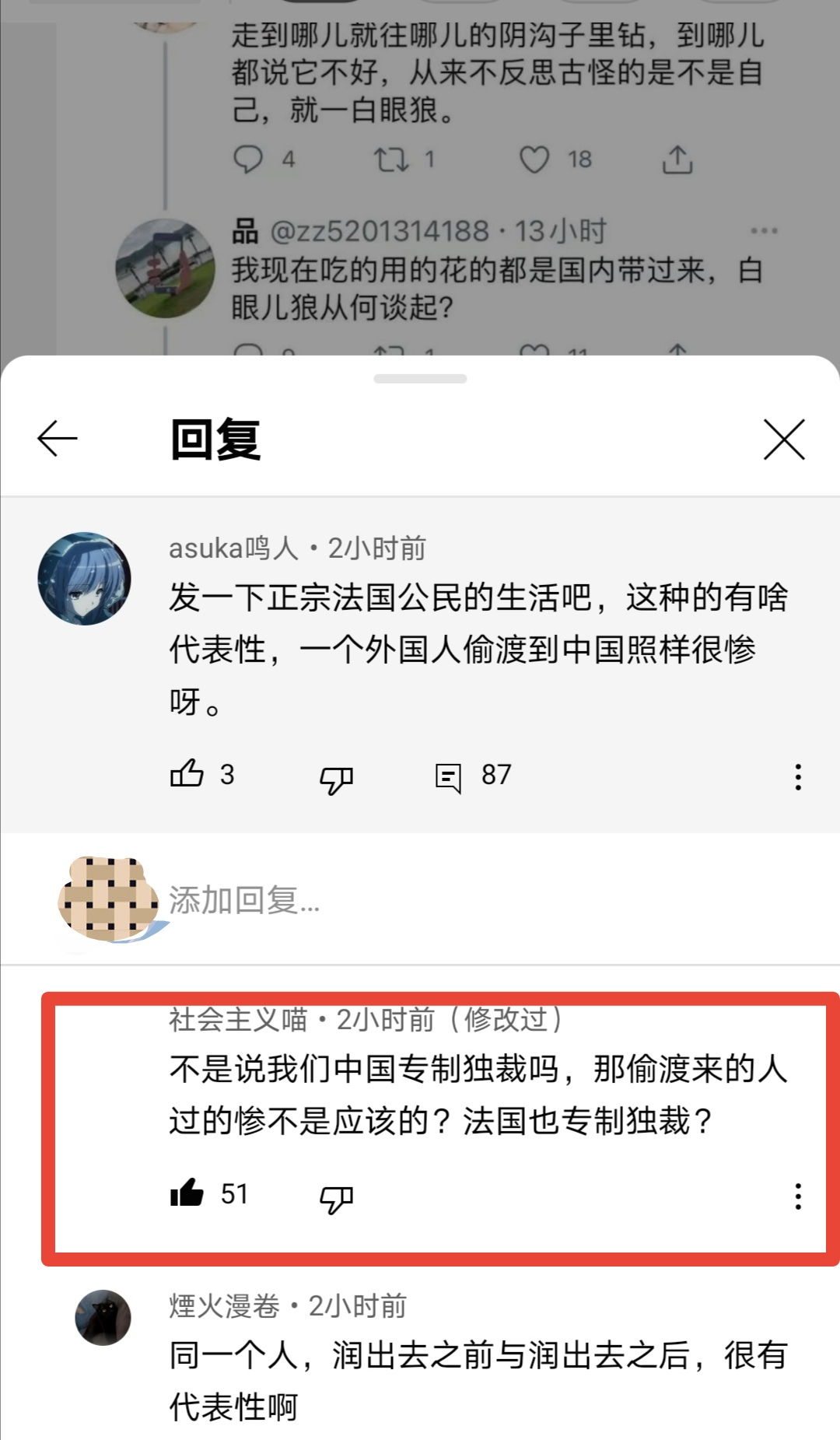
Task: Close the 回复 replies sheet
Action: (x=784, y=440)
